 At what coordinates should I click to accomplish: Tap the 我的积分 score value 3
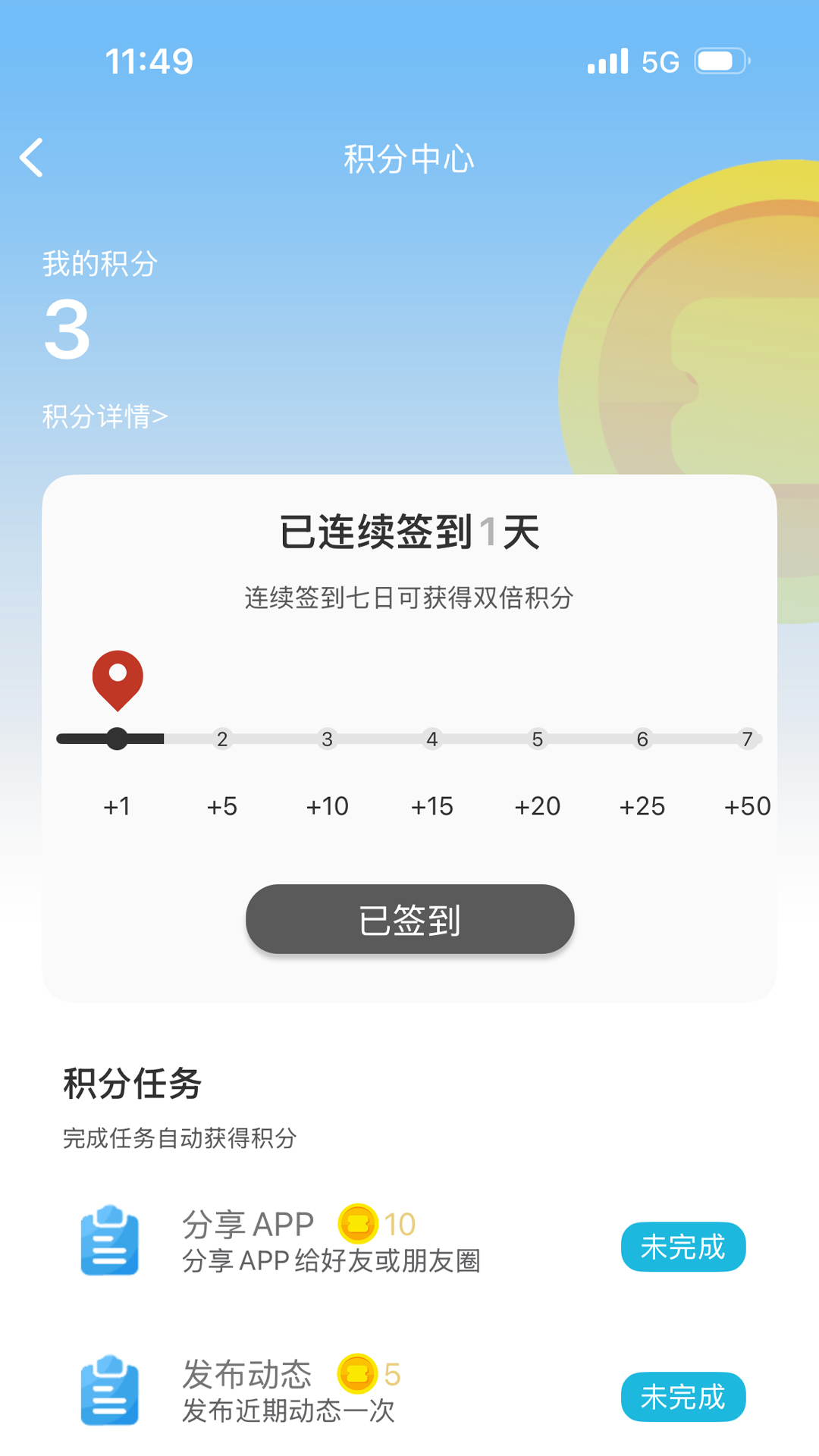(67, 330)
